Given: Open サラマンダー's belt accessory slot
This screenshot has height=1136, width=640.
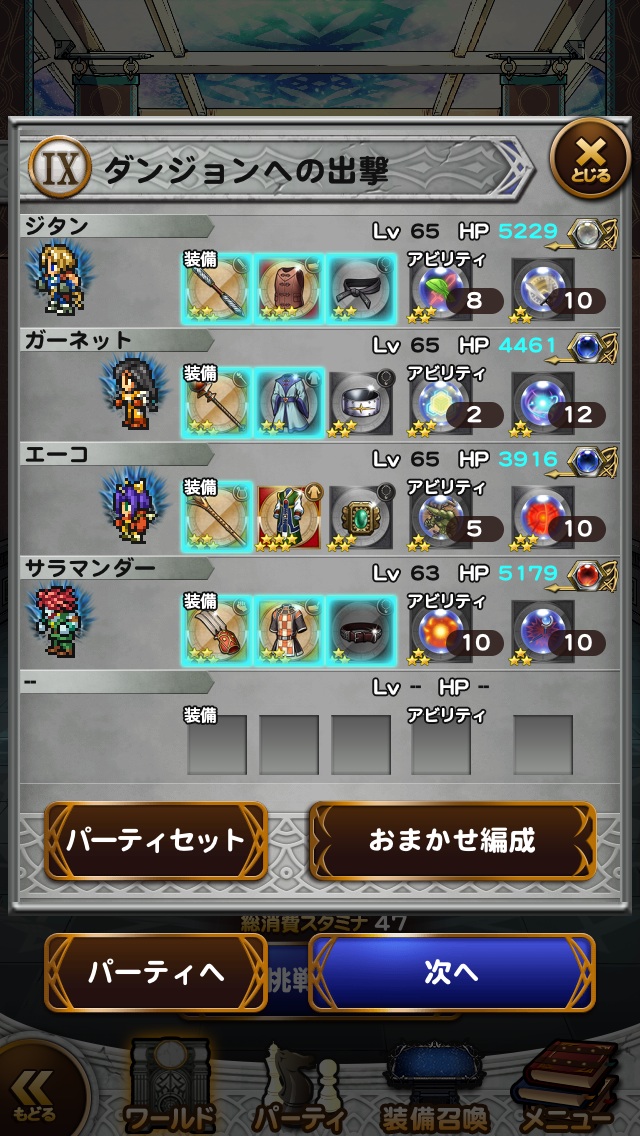Looking at the screenshot, I should (361, 630).
